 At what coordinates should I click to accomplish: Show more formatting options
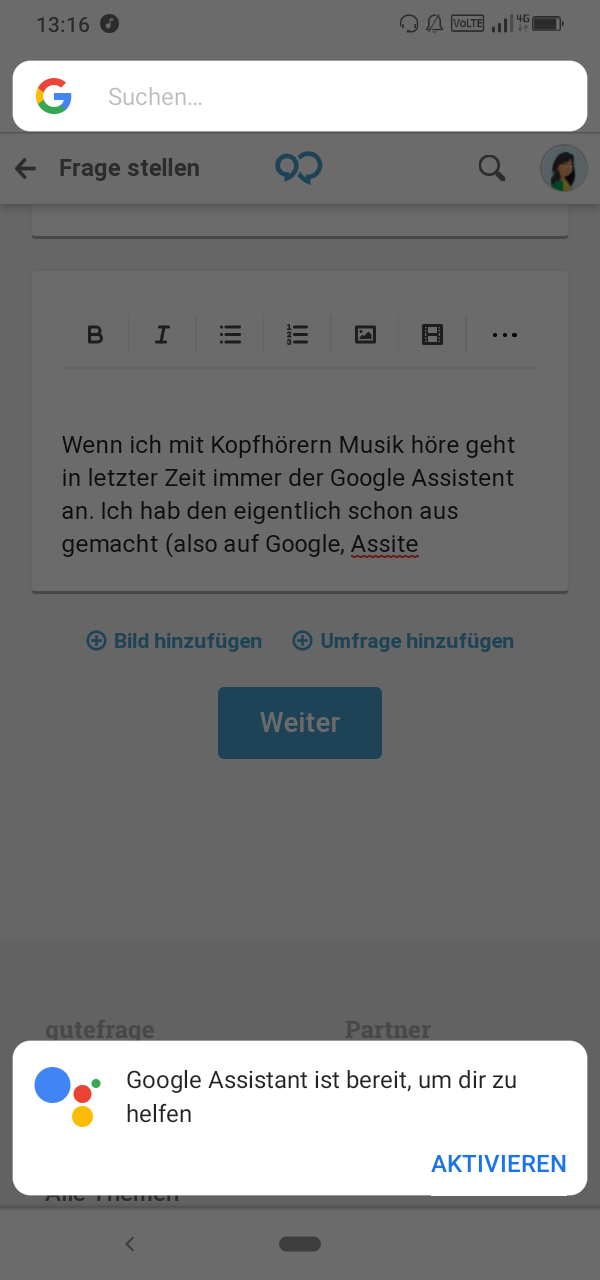tap(505, 335)
